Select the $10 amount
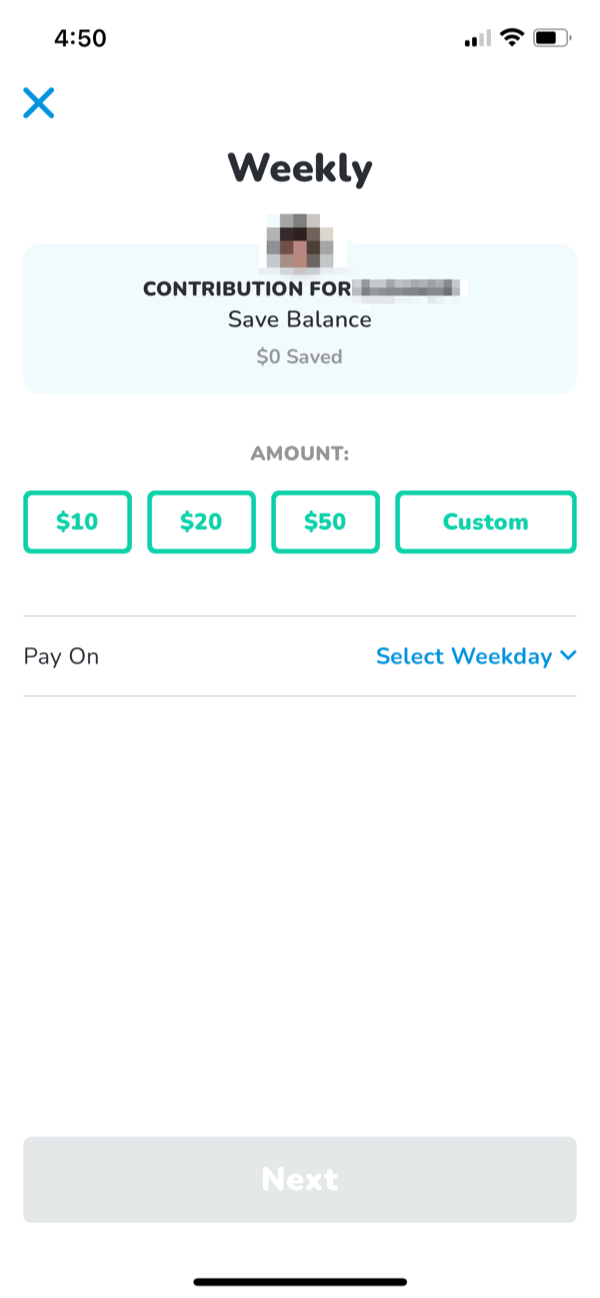Viewport: 600px width, 1298px height. [77, 522]
